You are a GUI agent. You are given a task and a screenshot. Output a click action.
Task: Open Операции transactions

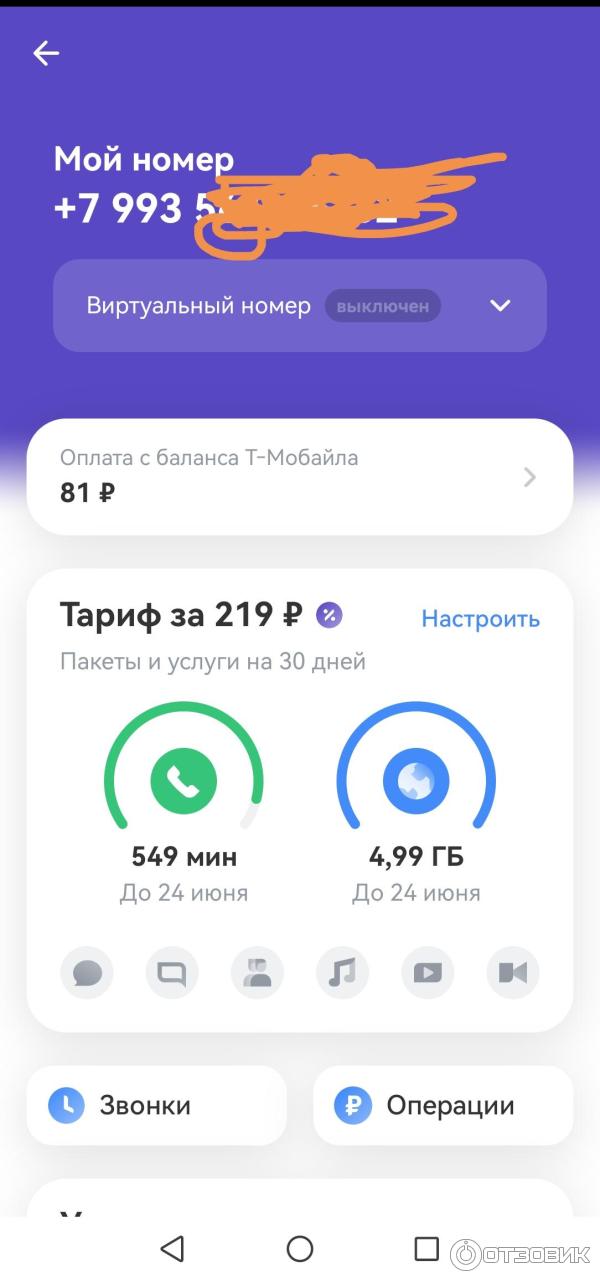(x=443, y=1105)
